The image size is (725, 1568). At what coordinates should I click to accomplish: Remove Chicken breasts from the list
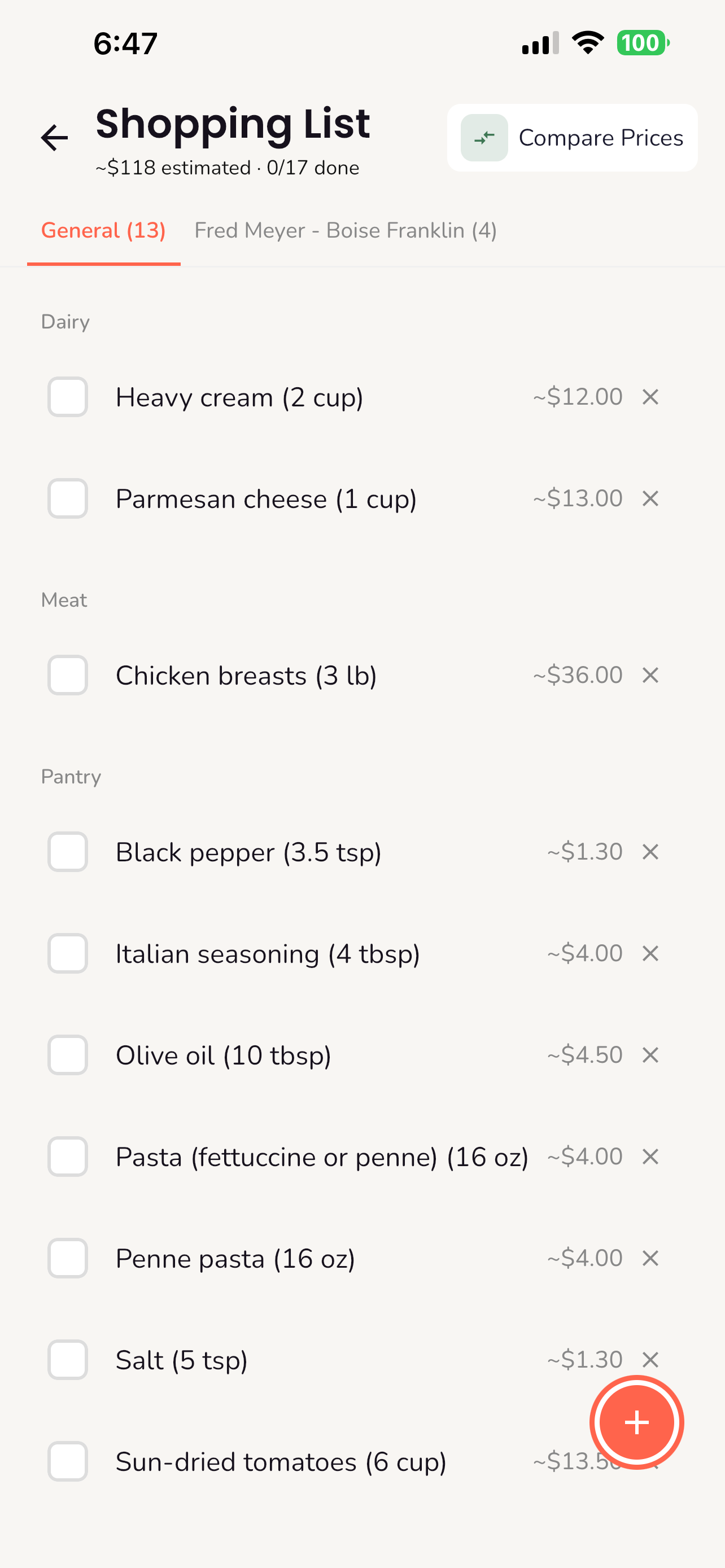pos(649,674)
